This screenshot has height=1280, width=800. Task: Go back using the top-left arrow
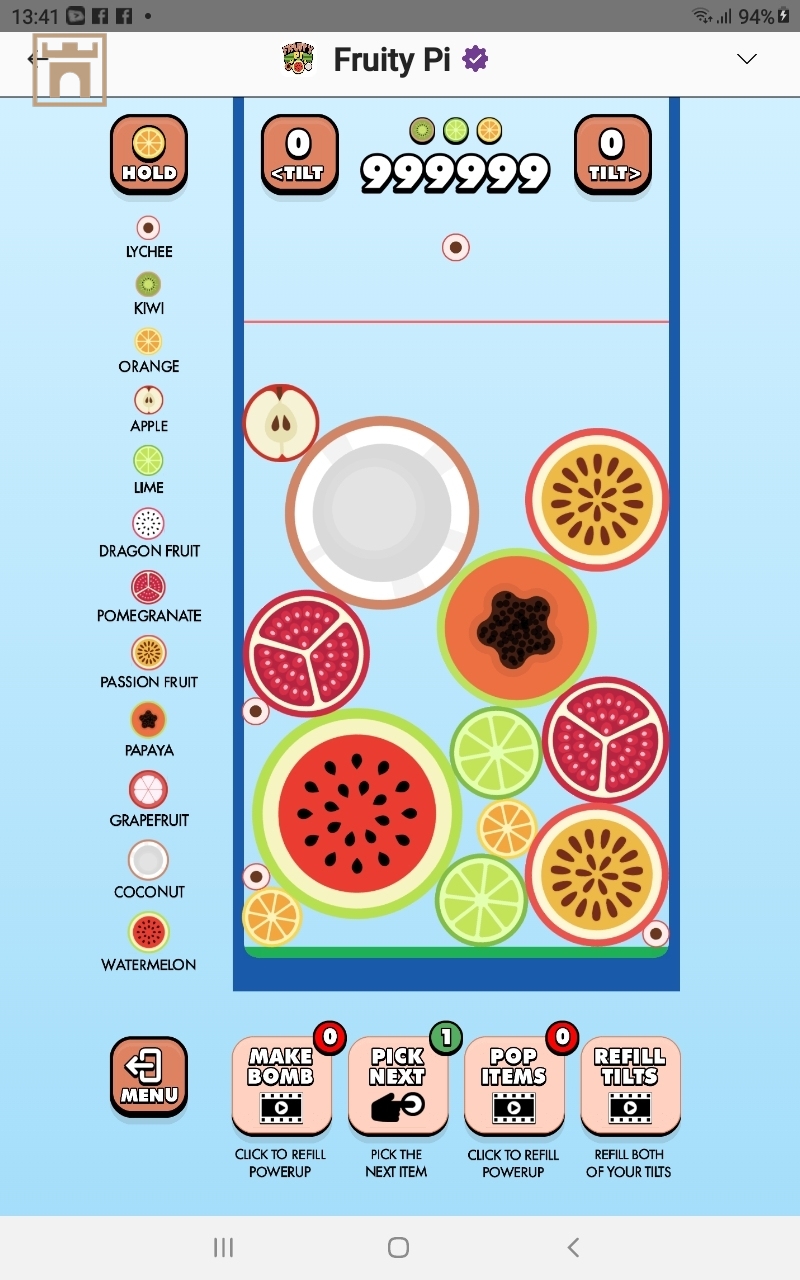pos(37,59)
